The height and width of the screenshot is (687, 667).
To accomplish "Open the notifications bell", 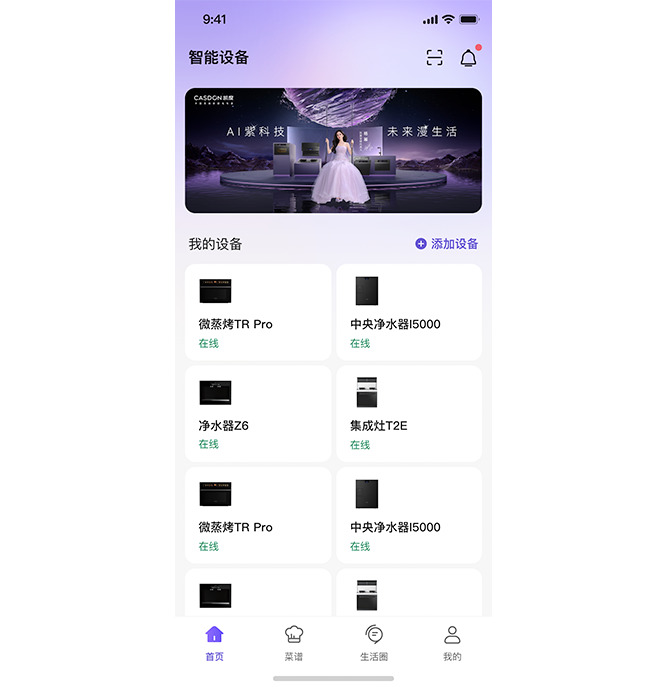I will [x=468, y=58].
